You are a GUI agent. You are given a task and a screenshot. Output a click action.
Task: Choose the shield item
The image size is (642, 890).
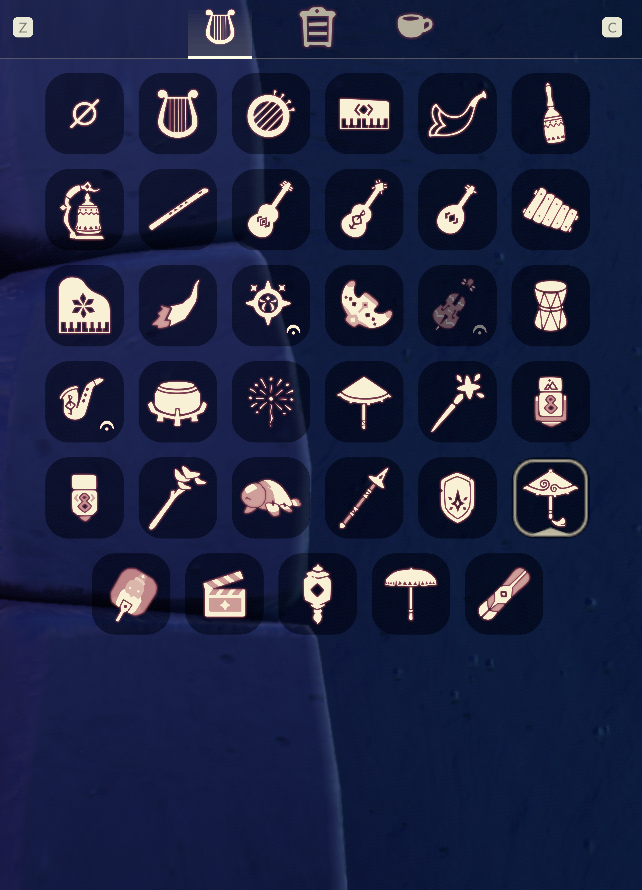(x=457, y=498)
